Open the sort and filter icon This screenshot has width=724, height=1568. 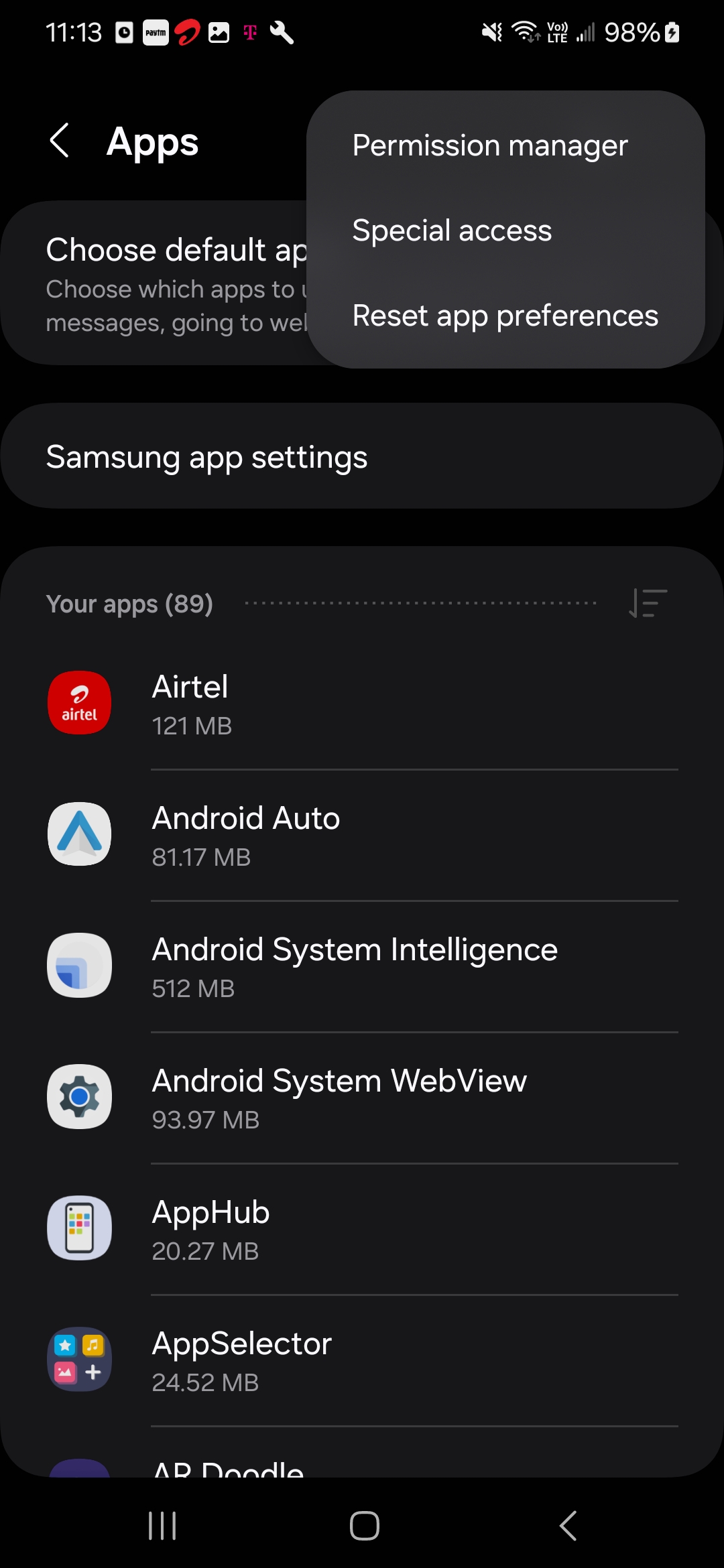click(648, 603)
